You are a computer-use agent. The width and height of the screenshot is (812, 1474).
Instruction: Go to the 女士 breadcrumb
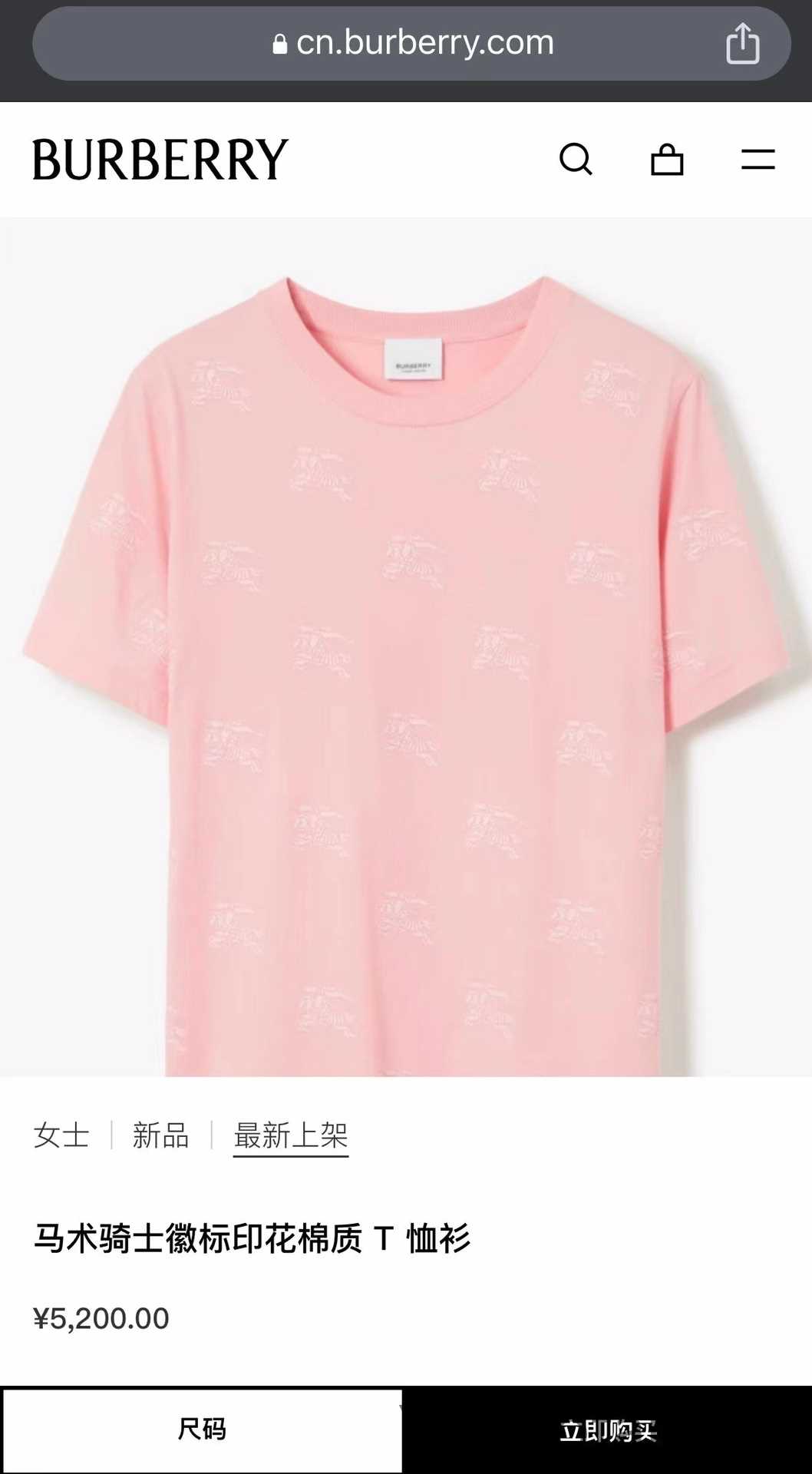pyautogui.click(x=61, y=1135)
